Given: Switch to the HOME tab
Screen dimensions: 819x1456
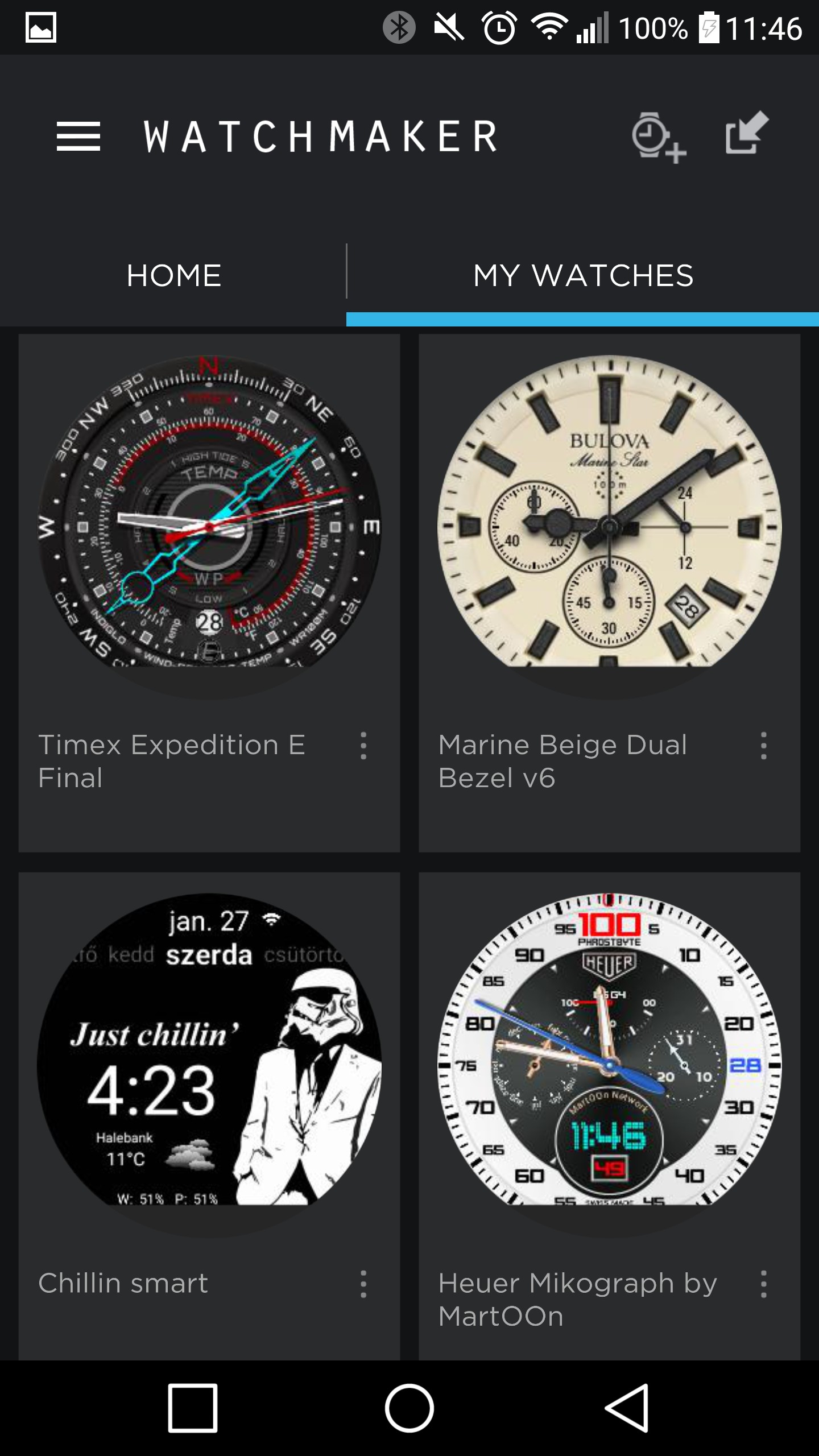Looking at the screenshot, I should point(173,276).
